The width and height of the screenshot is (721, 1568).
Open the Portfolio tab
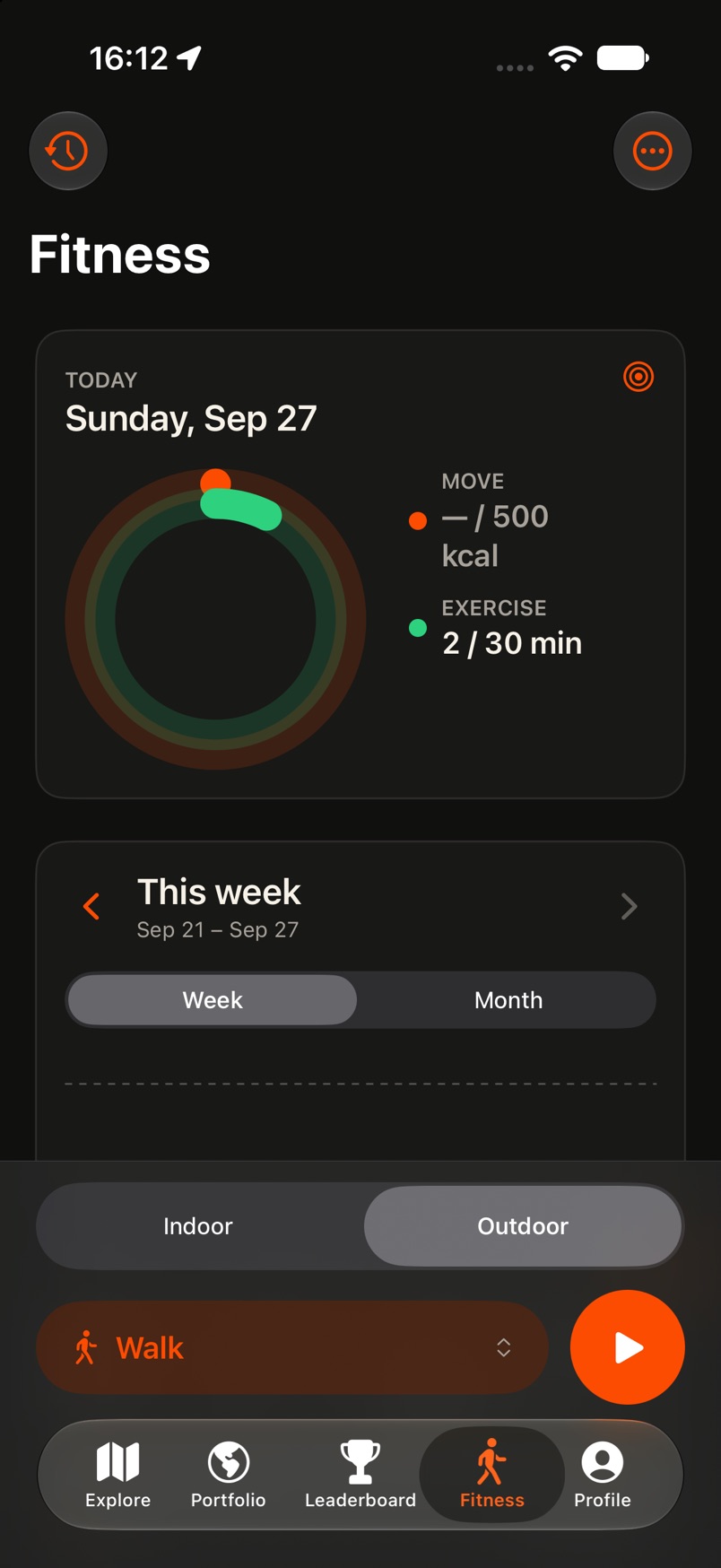[229, 1475]
